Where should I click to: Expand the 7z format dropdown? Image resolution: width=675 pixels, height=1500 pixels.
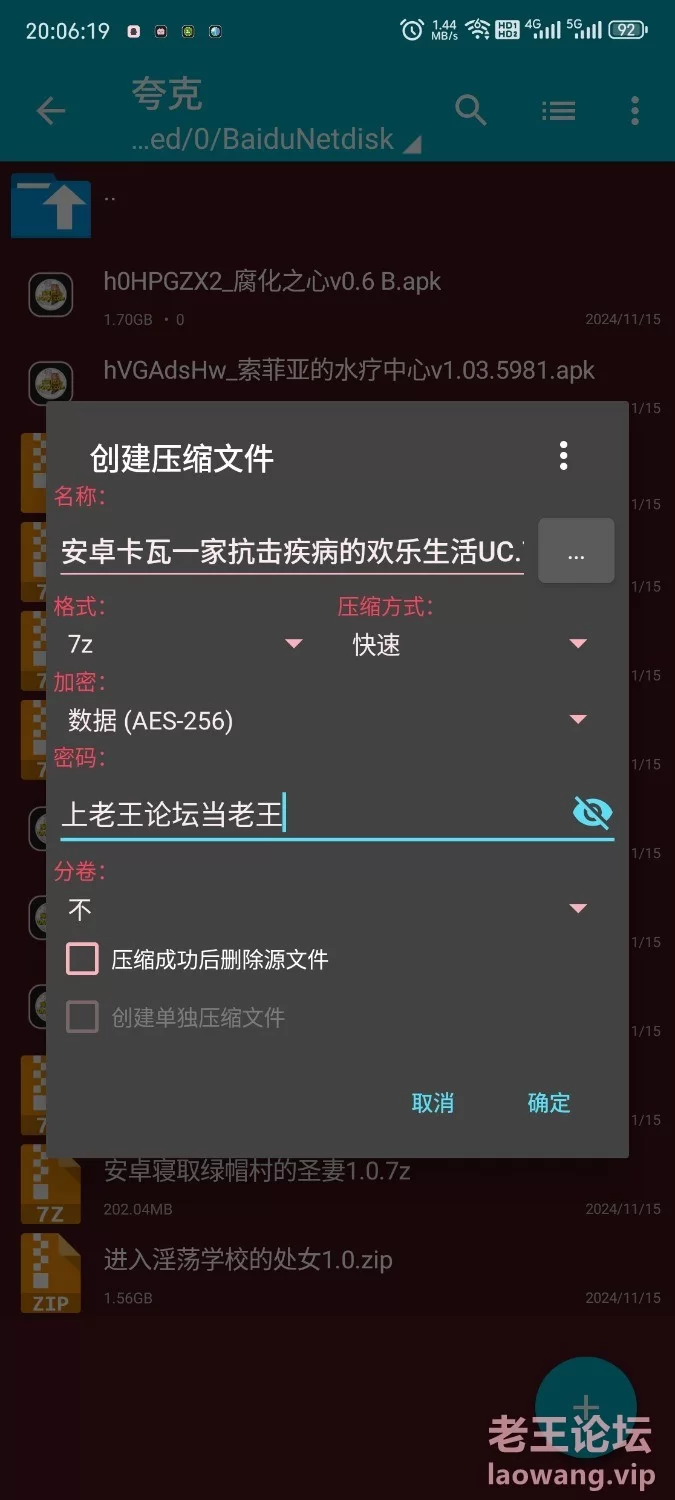pos(185,644)
